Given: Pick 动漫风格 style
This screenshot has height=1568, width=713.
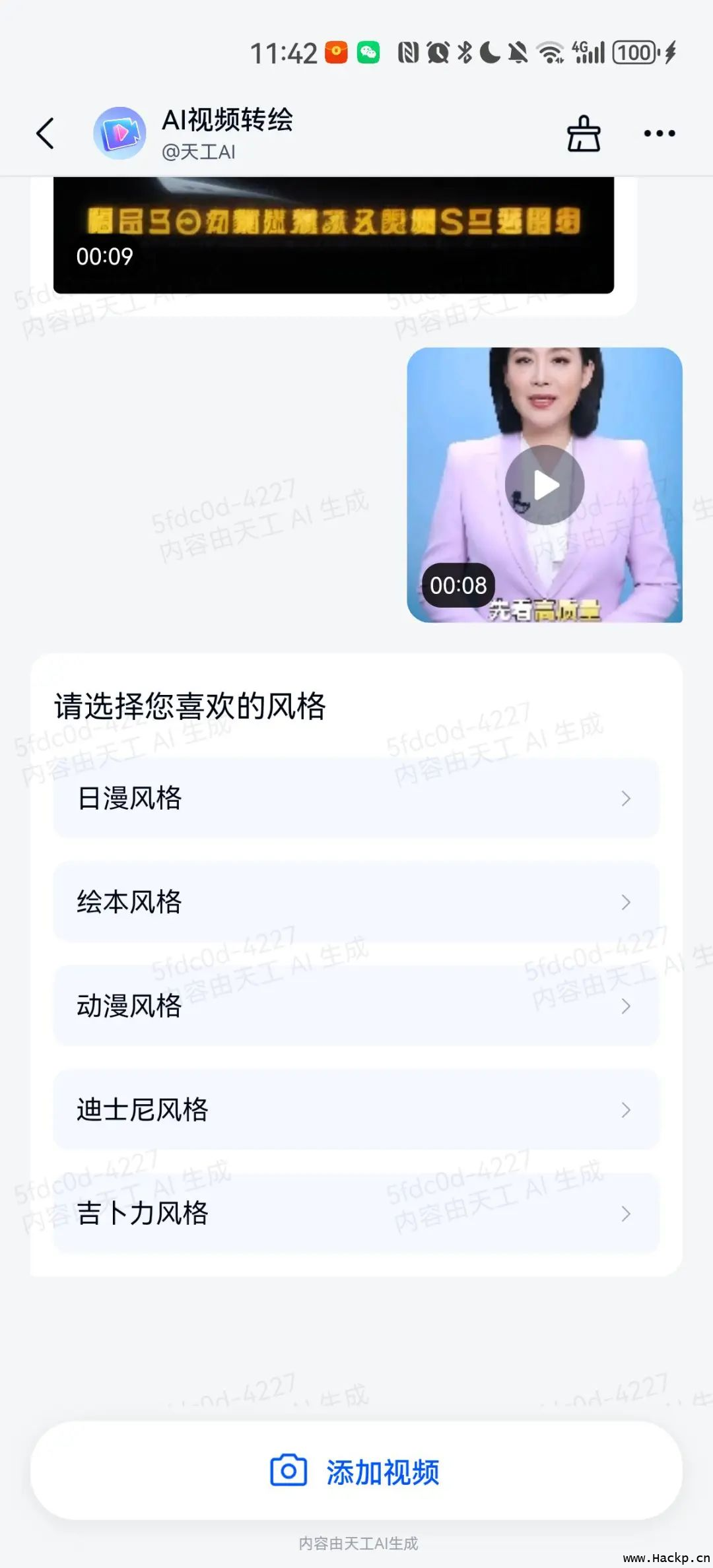Looking at the screenshot, I should tap(356, 1006).
